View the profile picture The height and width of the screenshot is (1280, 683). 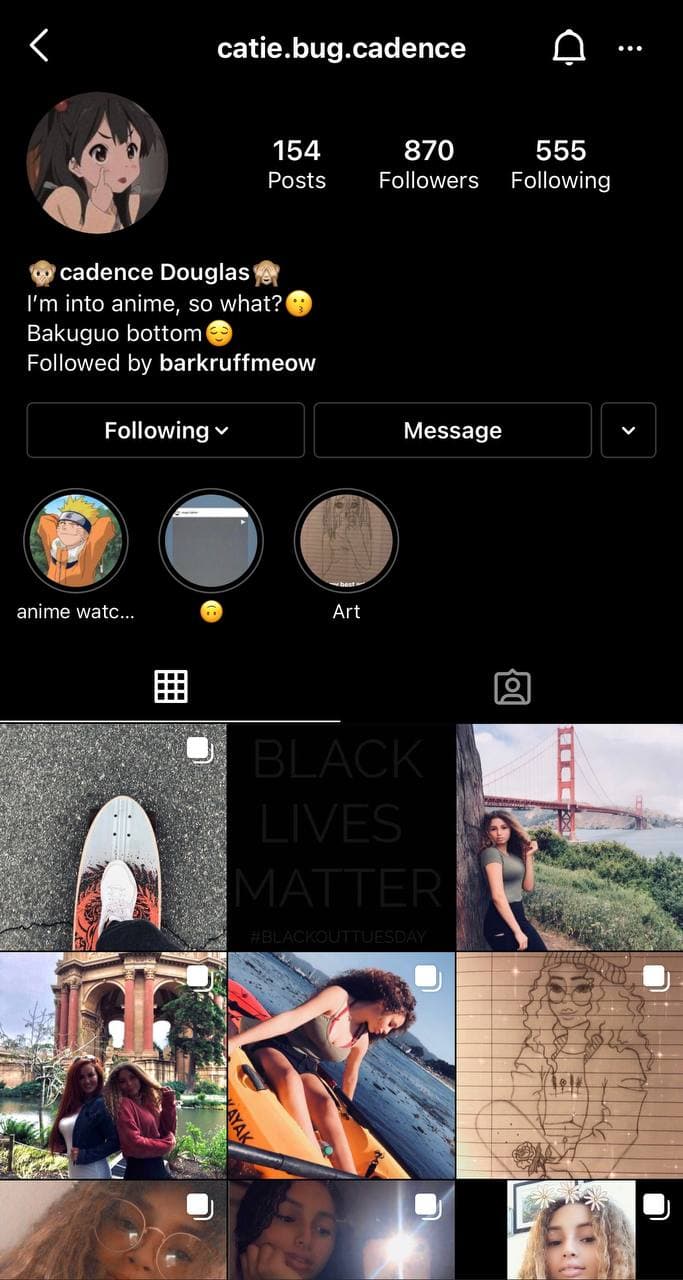coord(97,163)
